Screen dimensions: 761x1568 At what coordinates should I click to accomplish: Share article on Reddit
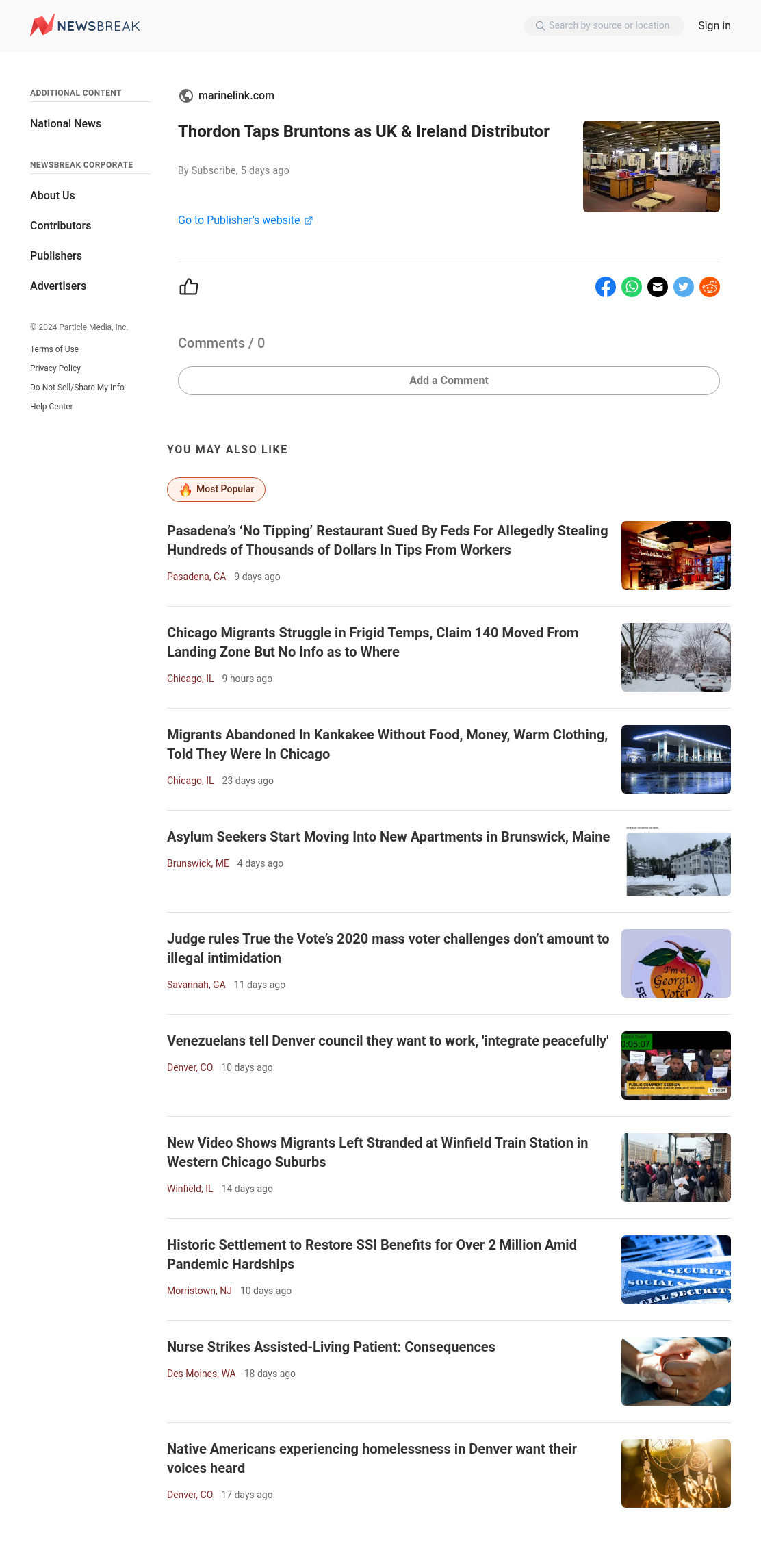(710, 287)
